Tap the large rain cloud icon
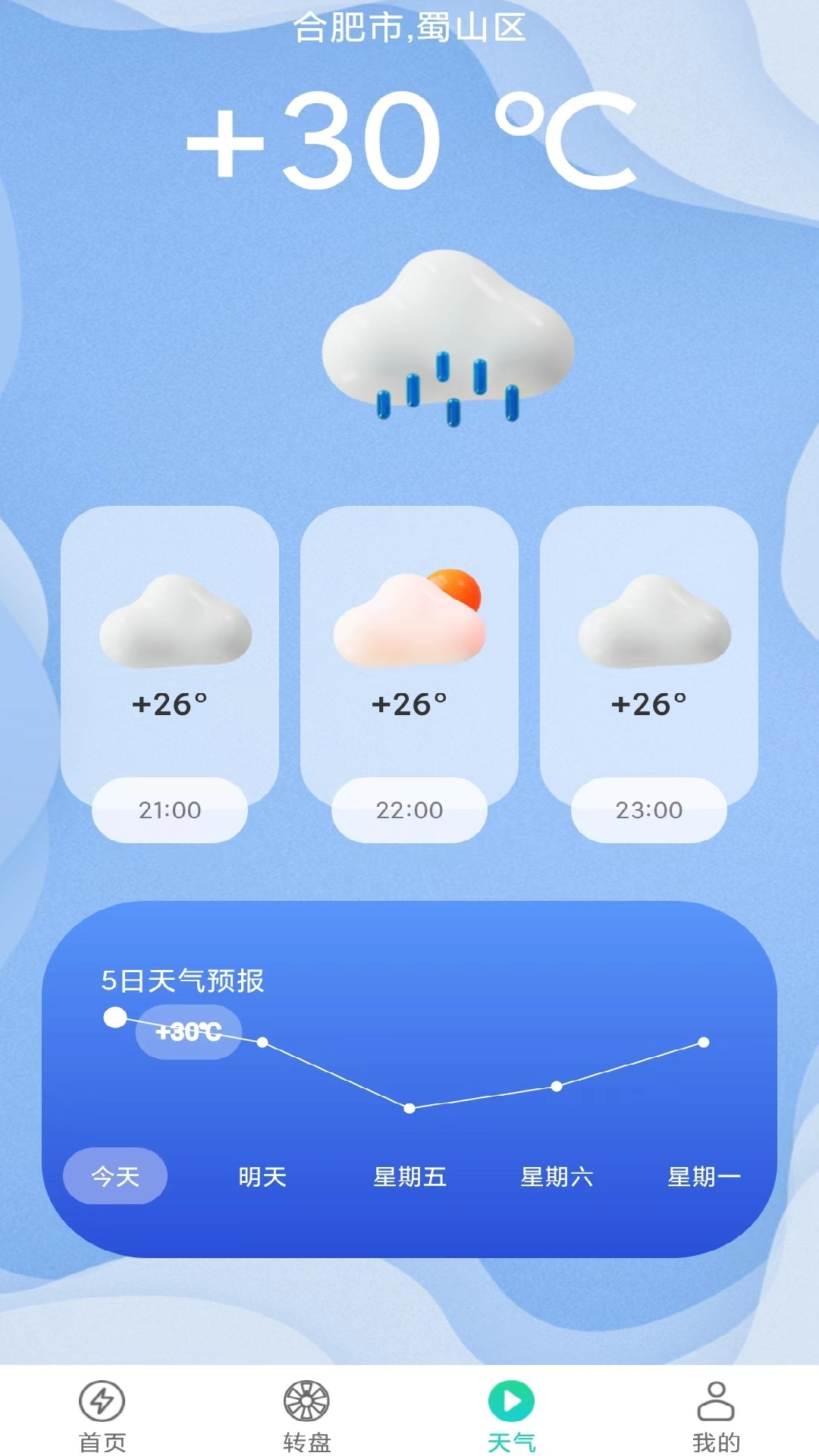 pos(449,341)
